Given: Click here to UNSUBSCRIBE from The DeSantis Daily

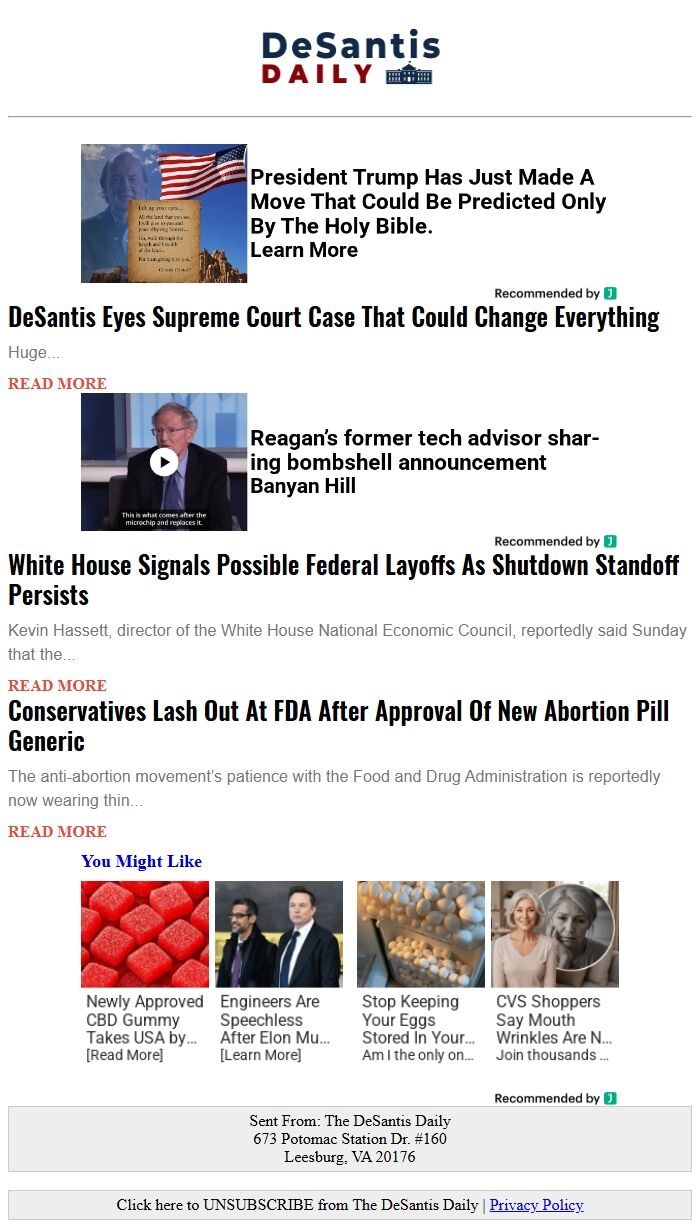Looking at the screenshot, I should [297, 1205].
